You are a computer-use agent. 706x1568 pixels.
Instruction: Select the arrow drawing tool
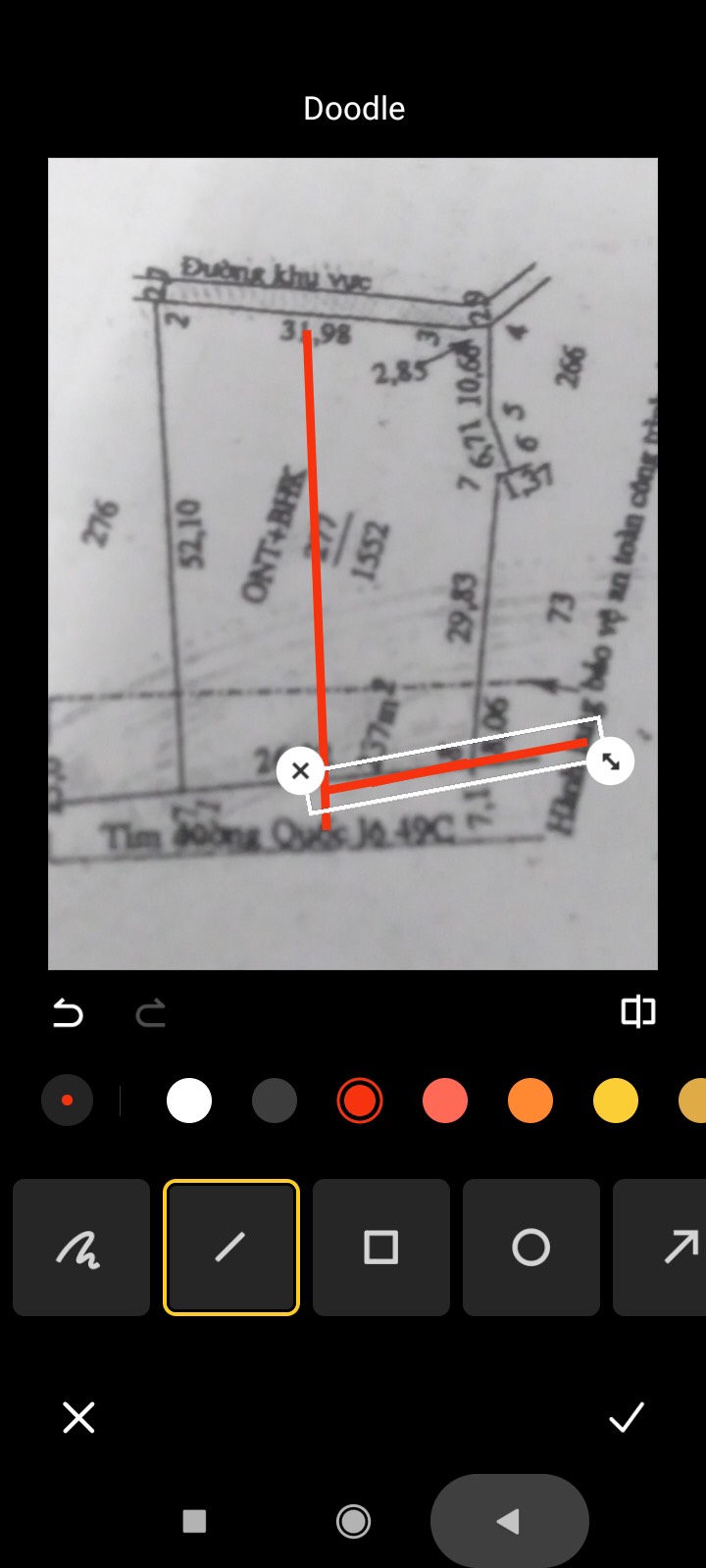click(660, 1248)
